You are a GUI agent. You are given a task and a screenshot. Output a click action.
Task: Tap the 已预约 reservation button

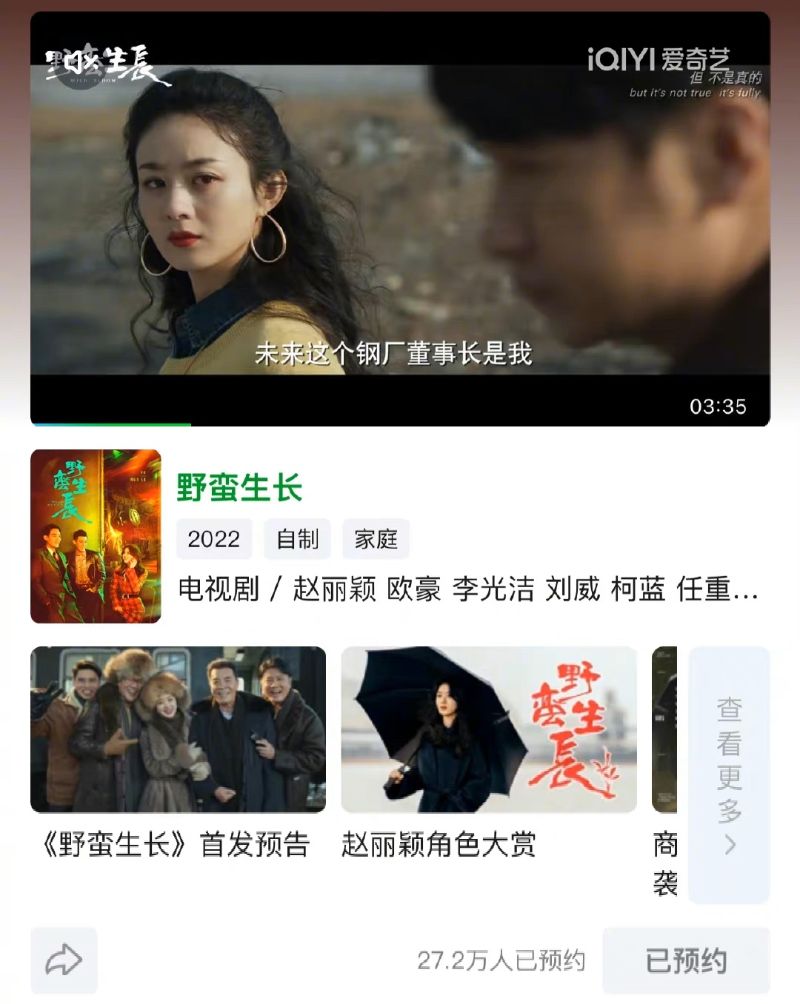(x=686, y=961)
